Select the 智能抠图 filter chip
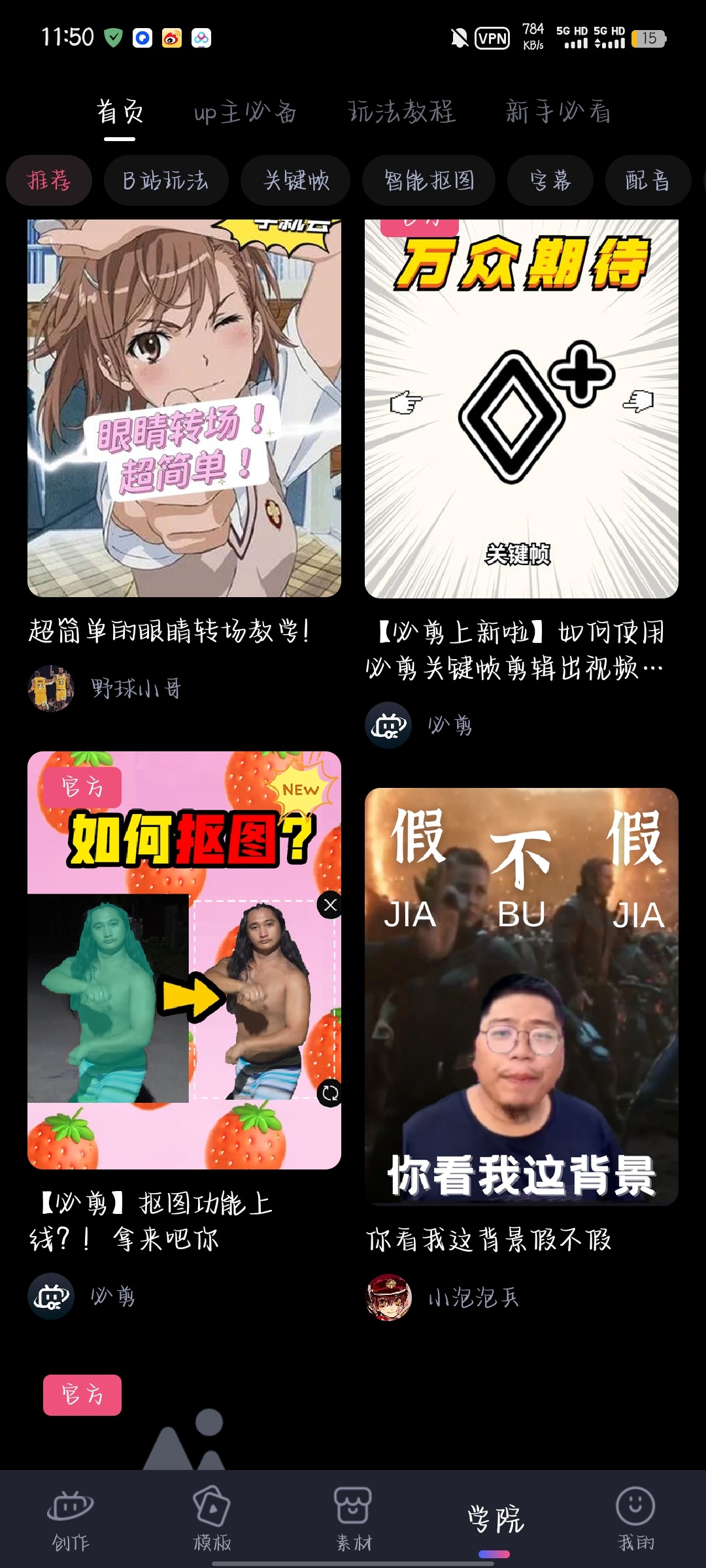 (428, 180)
